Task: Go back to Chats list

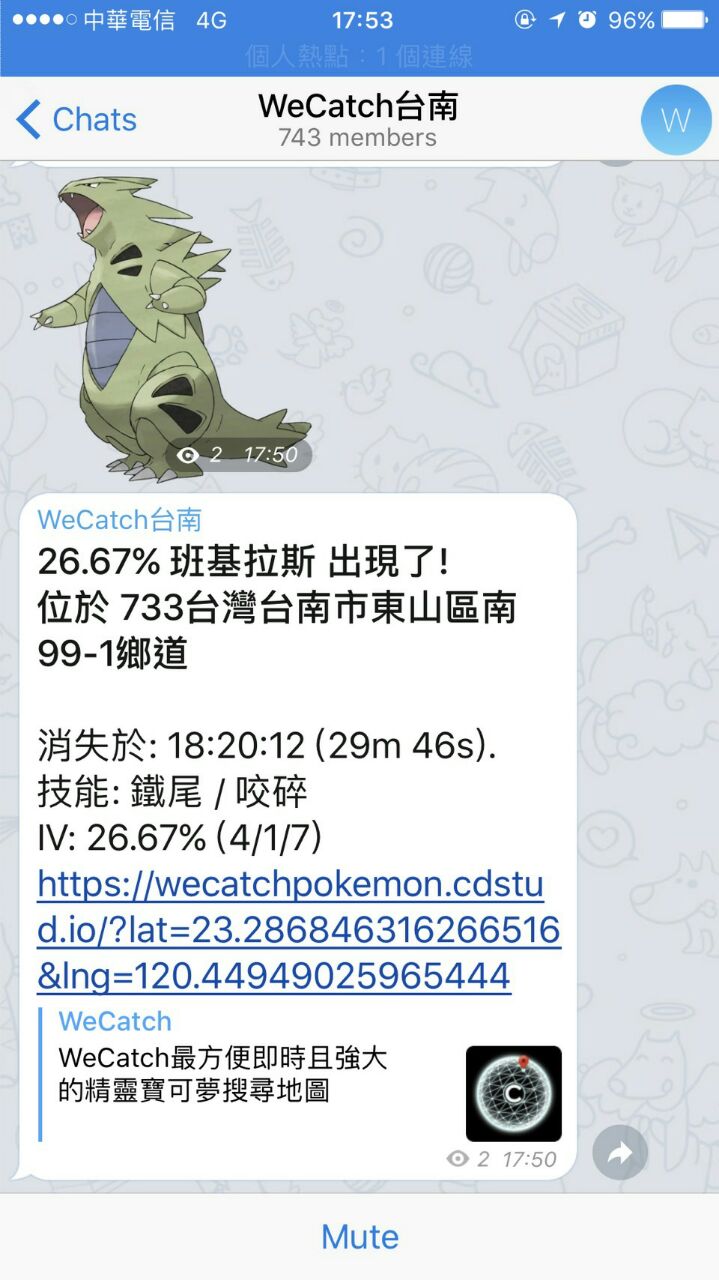Action: point(76,120)
